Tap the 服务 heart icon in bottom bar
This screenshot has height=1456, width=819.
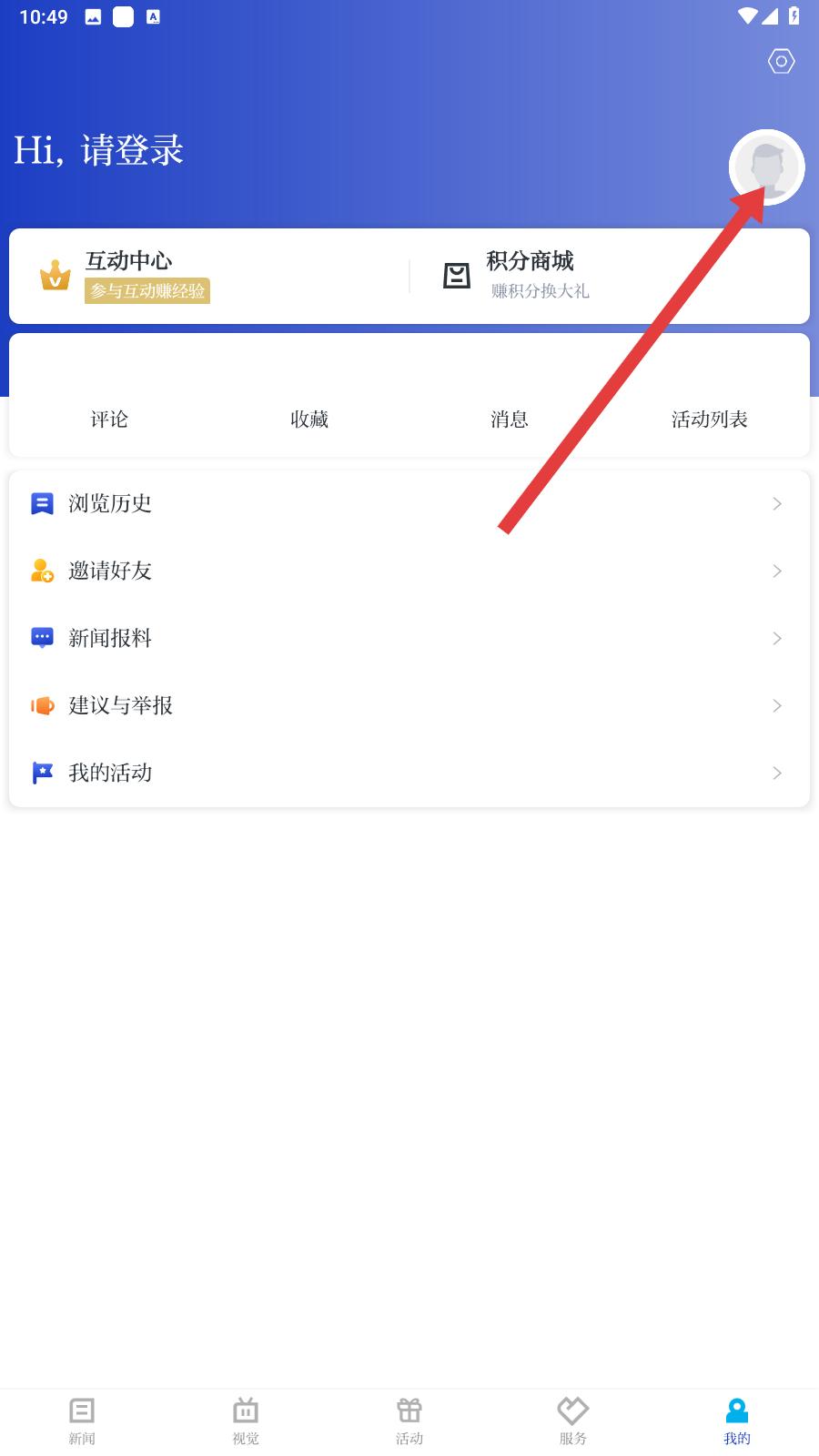(x=572, y=1411)
